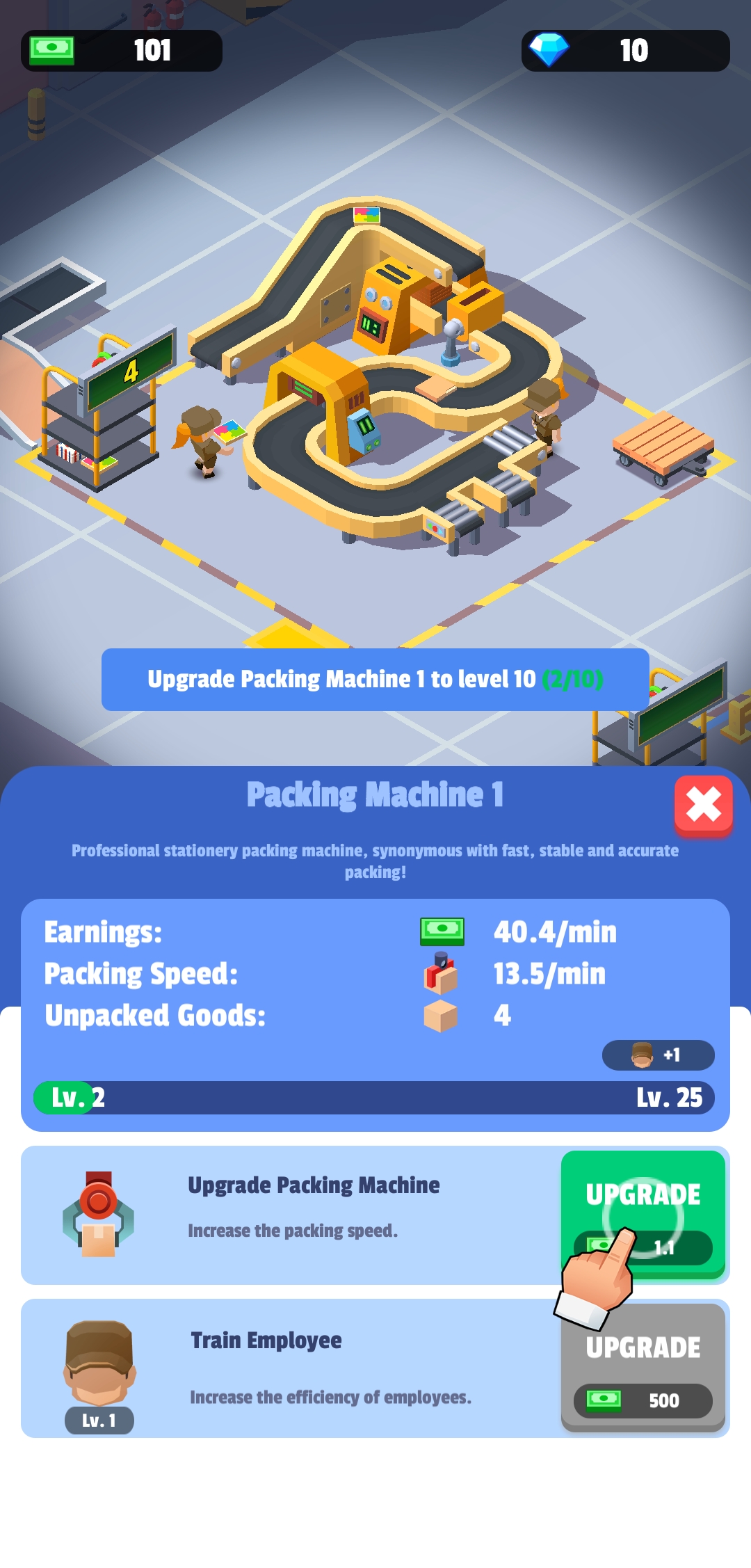Close the Packing Machine 1 panel
Screen dimensions: 751x1568
(x=703, y=805)
